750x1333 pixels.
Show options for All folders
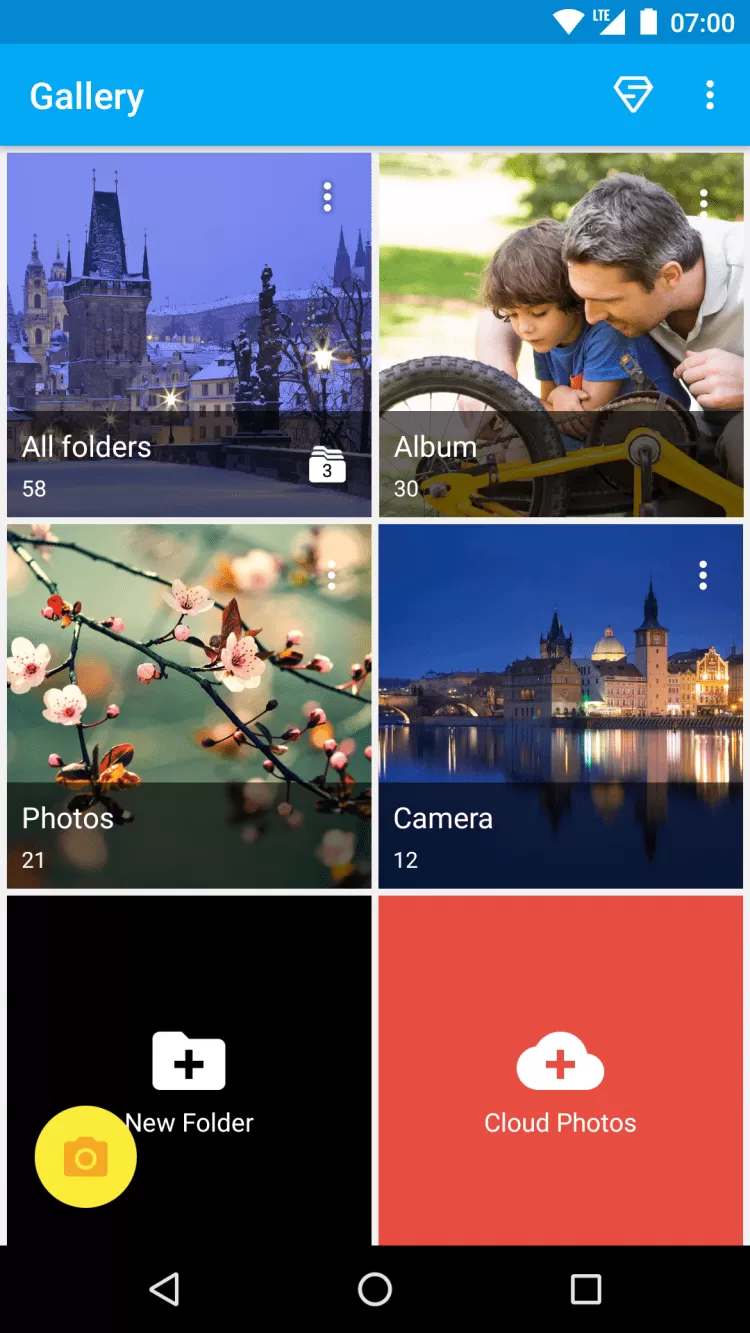(327, 197)
